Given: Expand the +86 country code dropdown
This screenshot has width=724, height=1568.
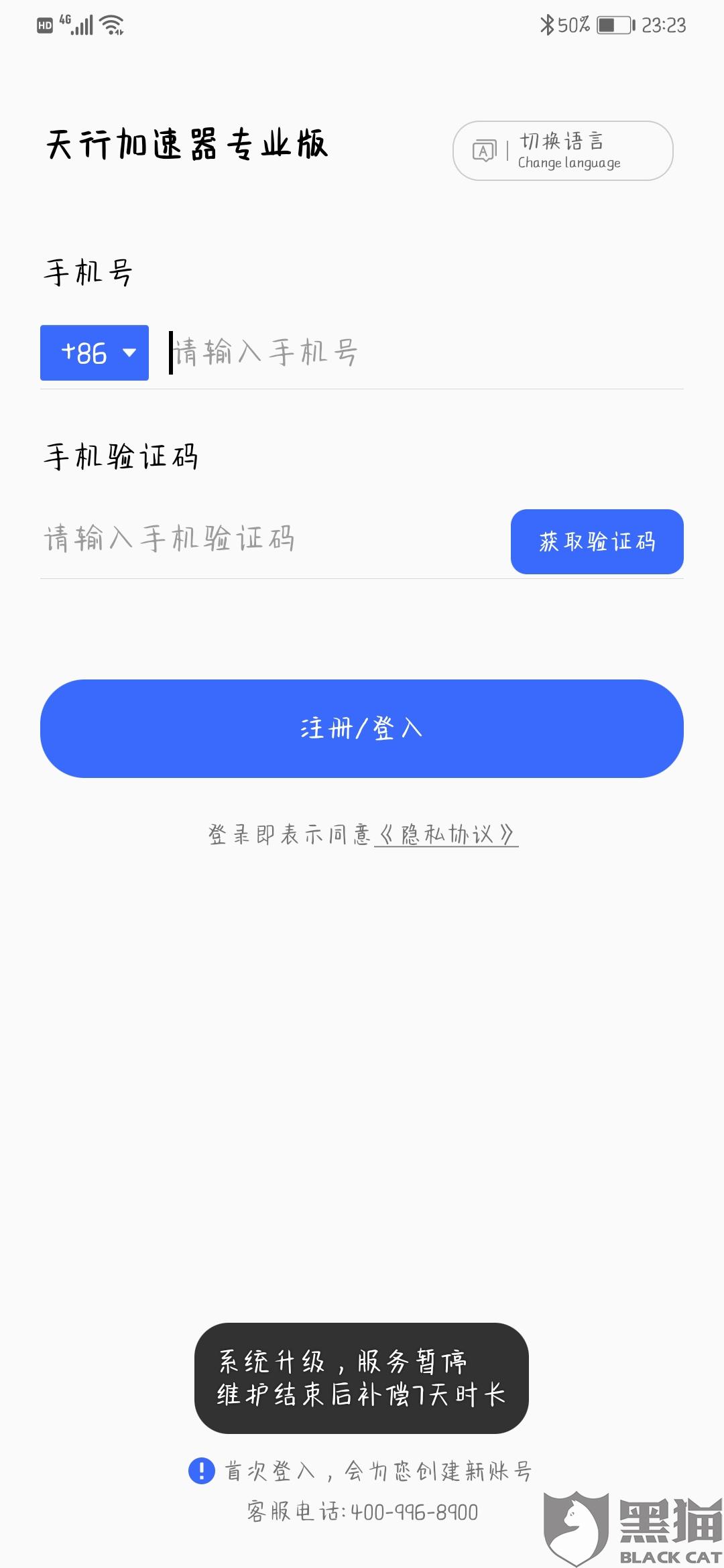Looking at the screenshot, I should 95,352.
